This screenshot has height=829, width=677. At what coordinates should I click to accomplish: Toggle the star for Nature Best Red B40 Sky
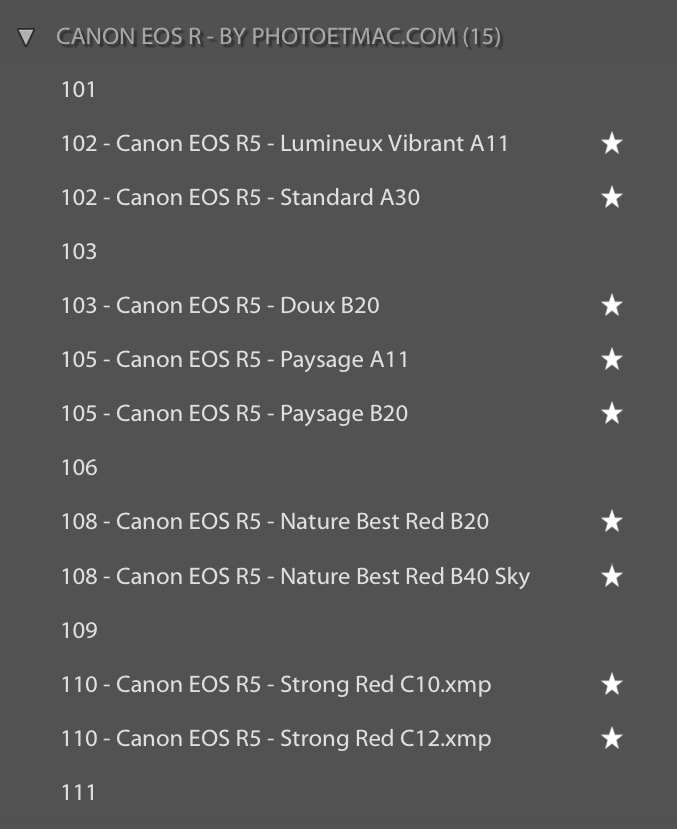(x=611, y=577)
